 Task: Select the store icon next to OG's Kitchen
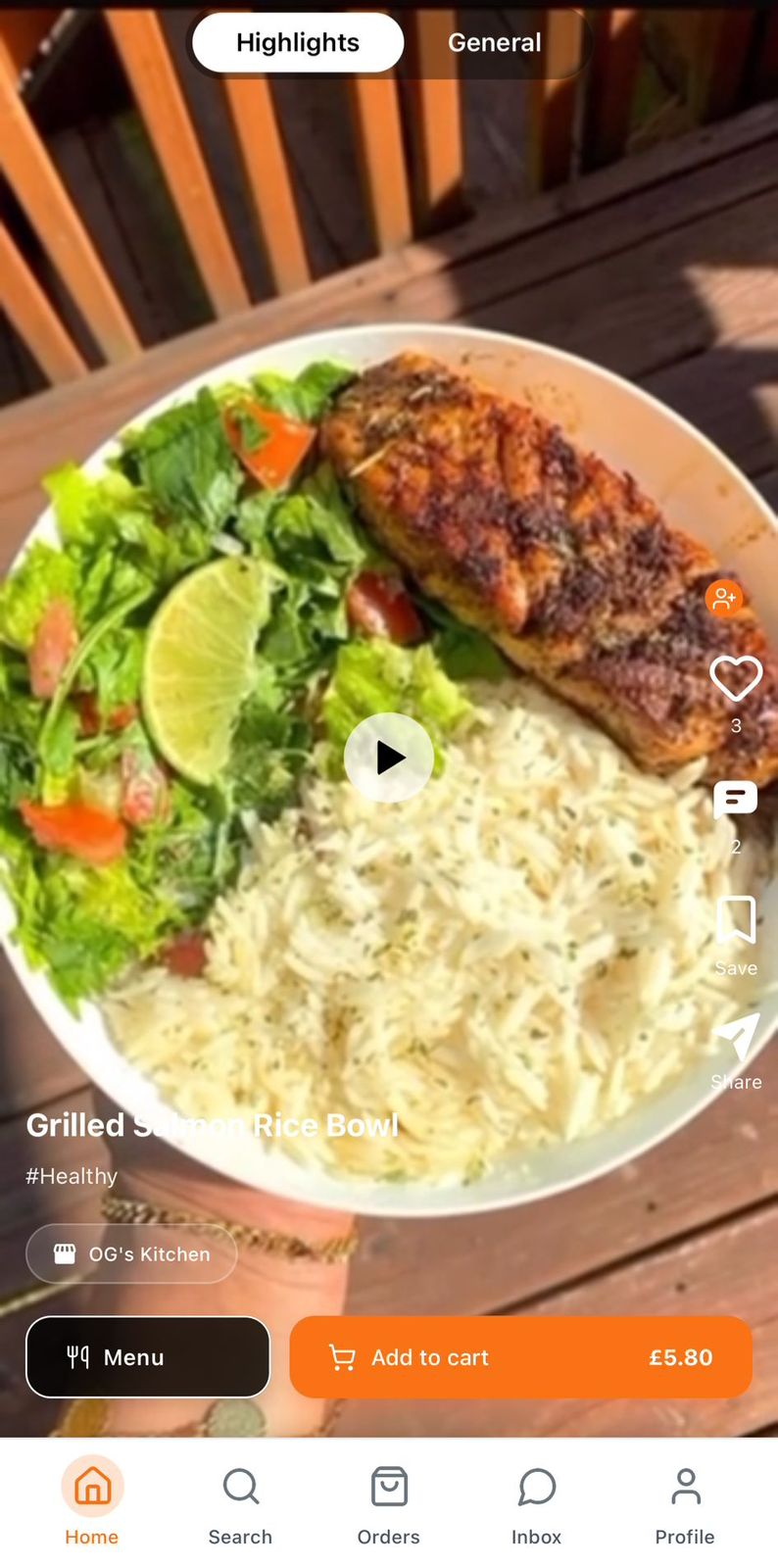tap(66, 1253)
